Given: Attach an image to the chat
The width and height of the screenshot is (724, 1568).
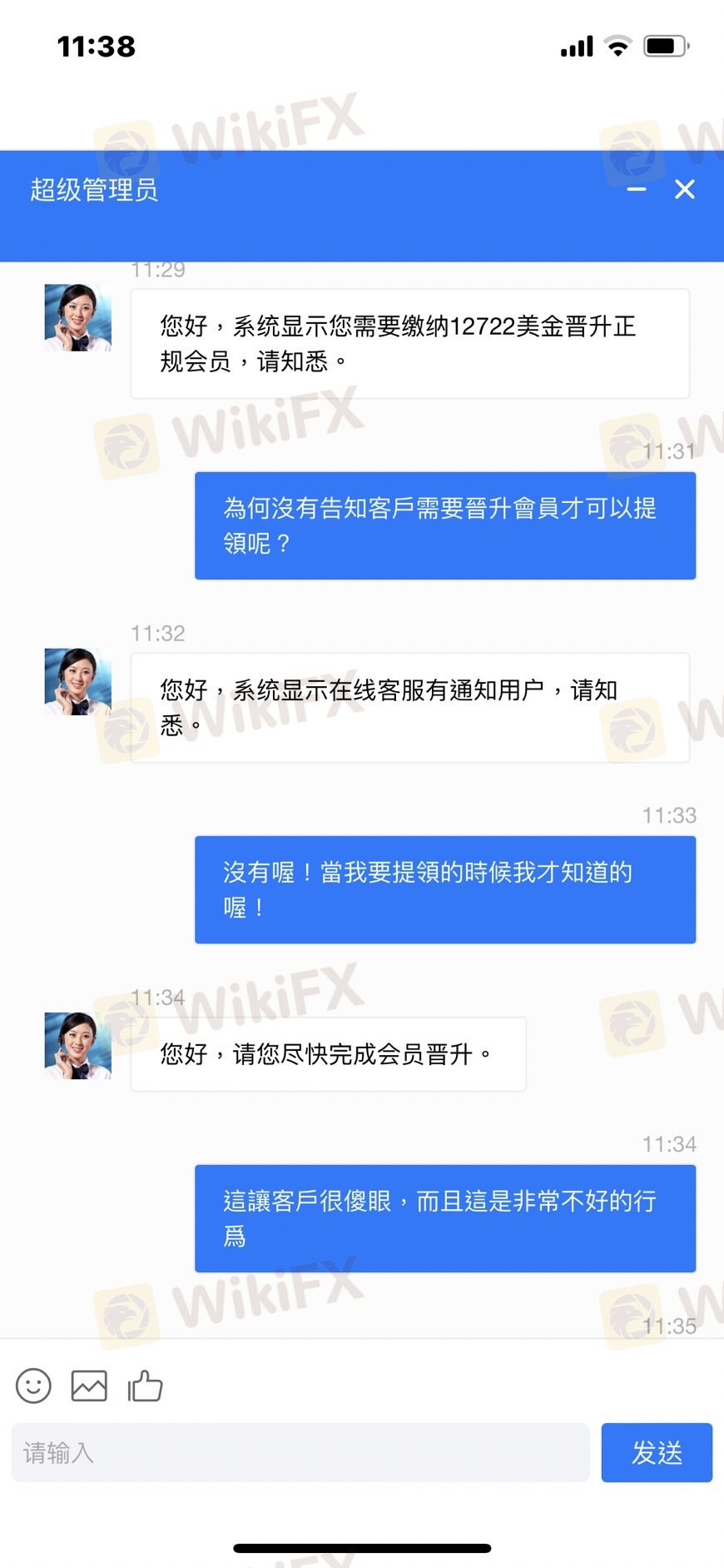Looking at the screenshot, I should tap(89, 1386).
